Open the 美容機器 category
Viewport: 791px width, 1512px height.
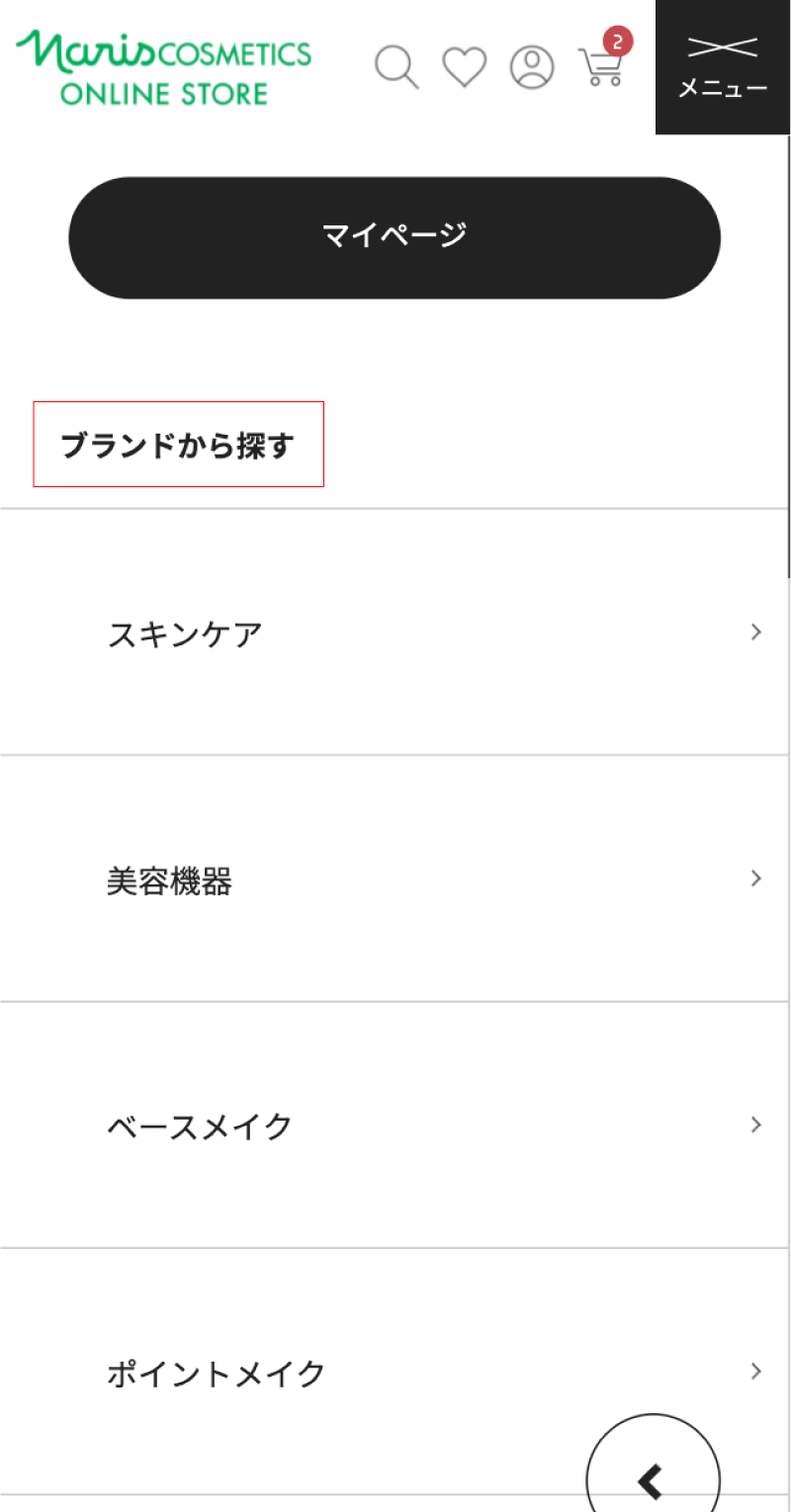tap(395, 879)
